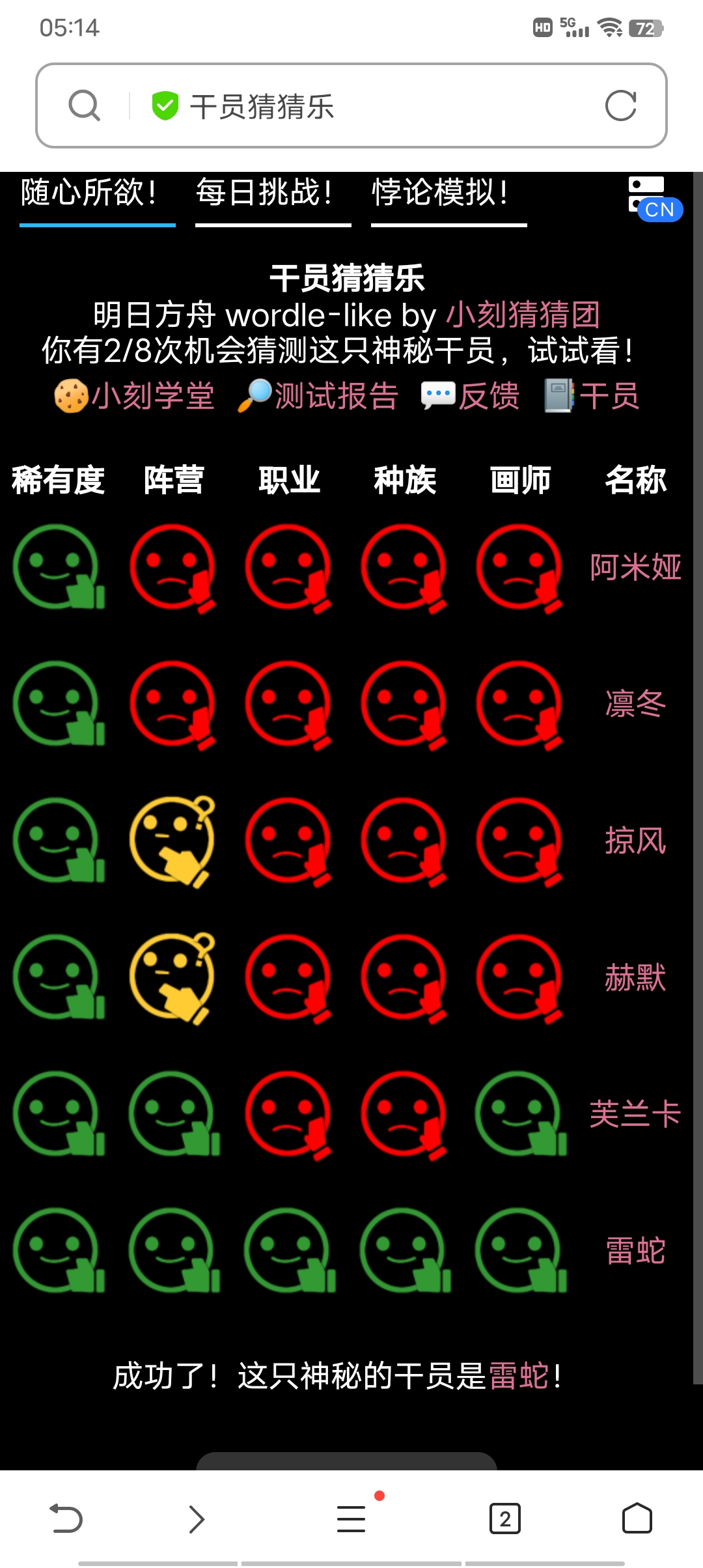Open the 小刻学堂 link

pyautogui.click(x=152, y=396)
